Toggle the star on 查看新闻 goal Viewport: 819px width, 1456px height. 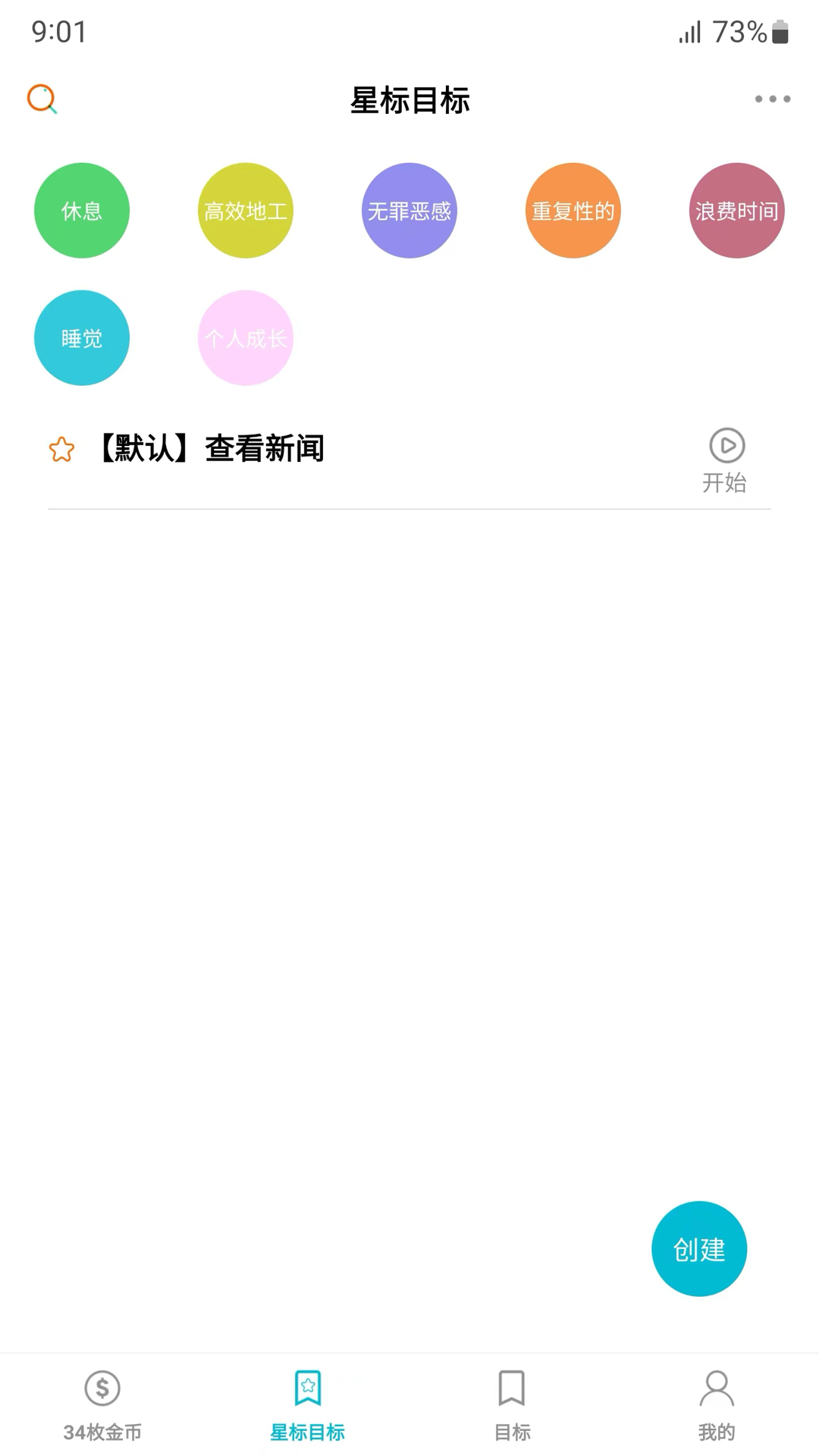coord(61,450)
